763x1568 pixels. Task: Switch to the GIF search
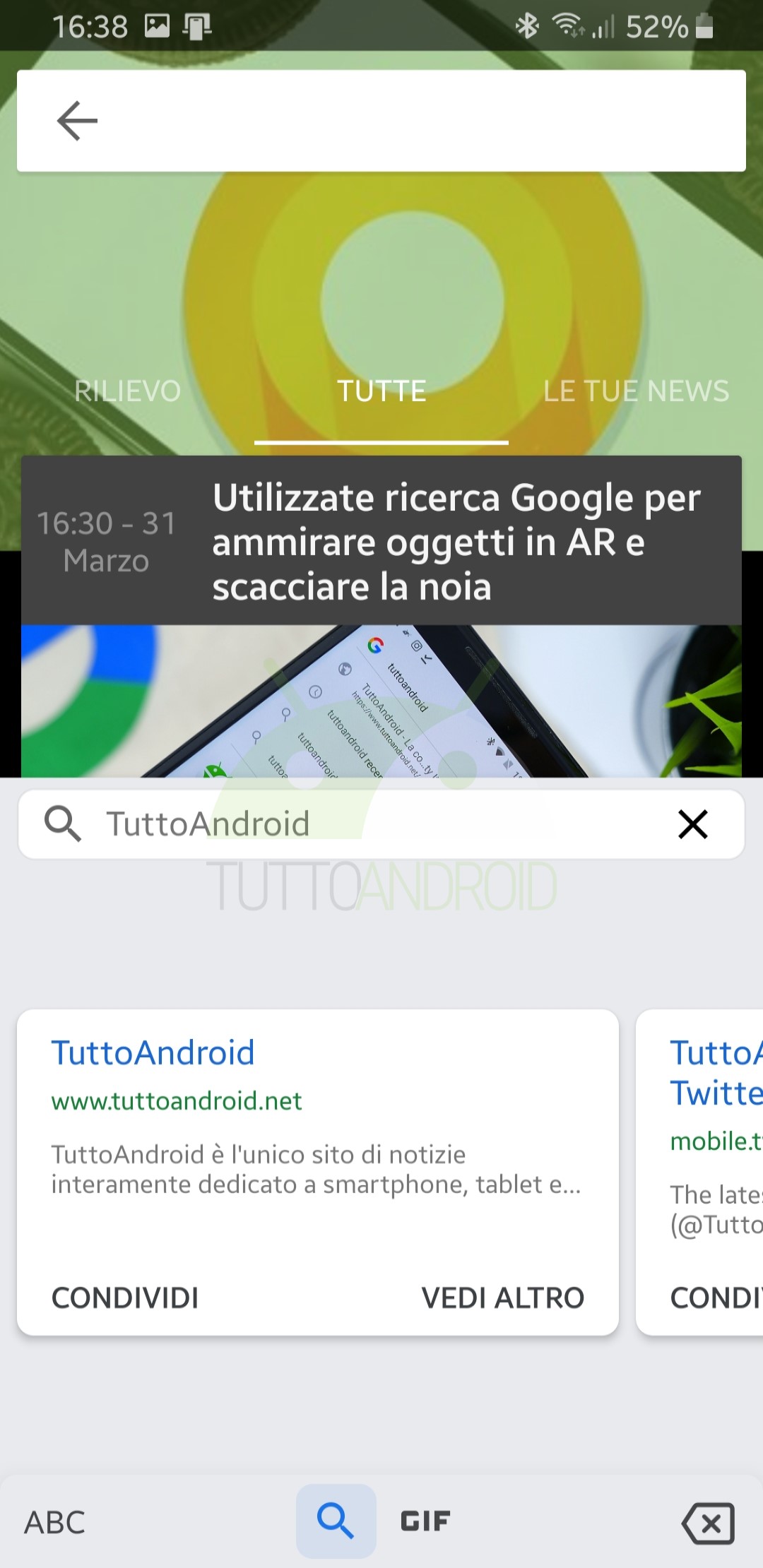(x=425, y=1521)
